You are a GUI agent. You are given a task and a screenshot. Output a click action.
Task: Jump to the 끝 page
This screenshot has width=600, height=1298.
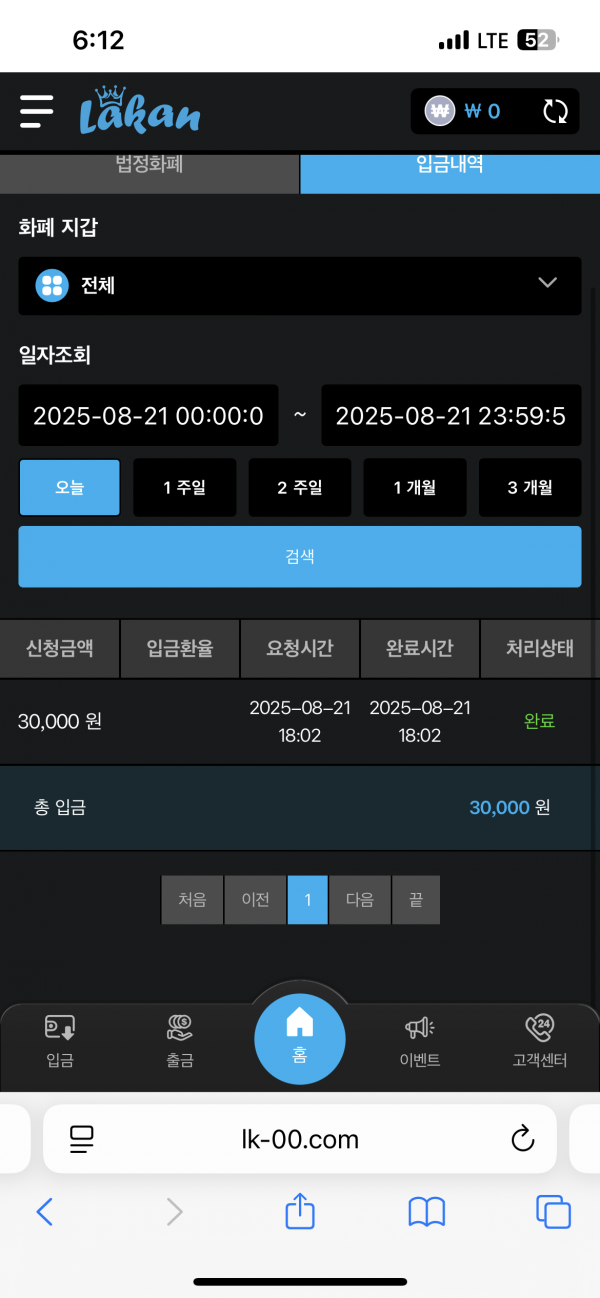pyautogui.click(x=416, y=900)
